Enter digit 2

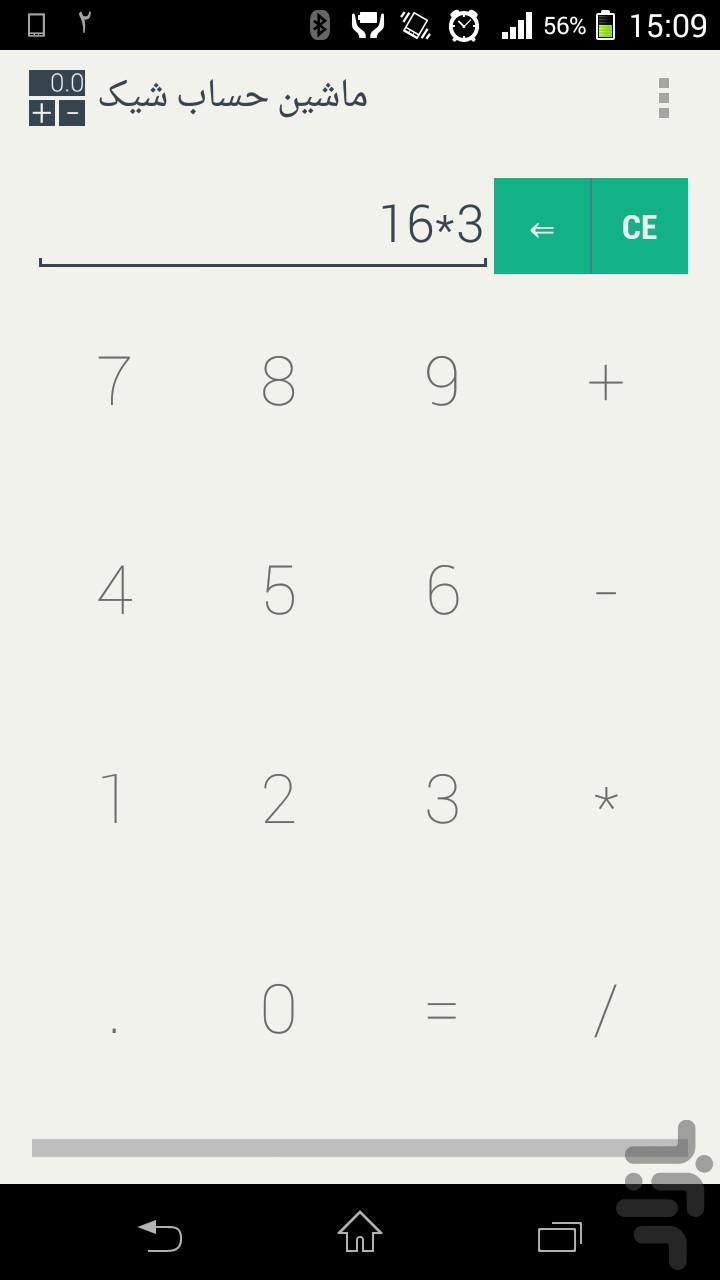[278, 800]
